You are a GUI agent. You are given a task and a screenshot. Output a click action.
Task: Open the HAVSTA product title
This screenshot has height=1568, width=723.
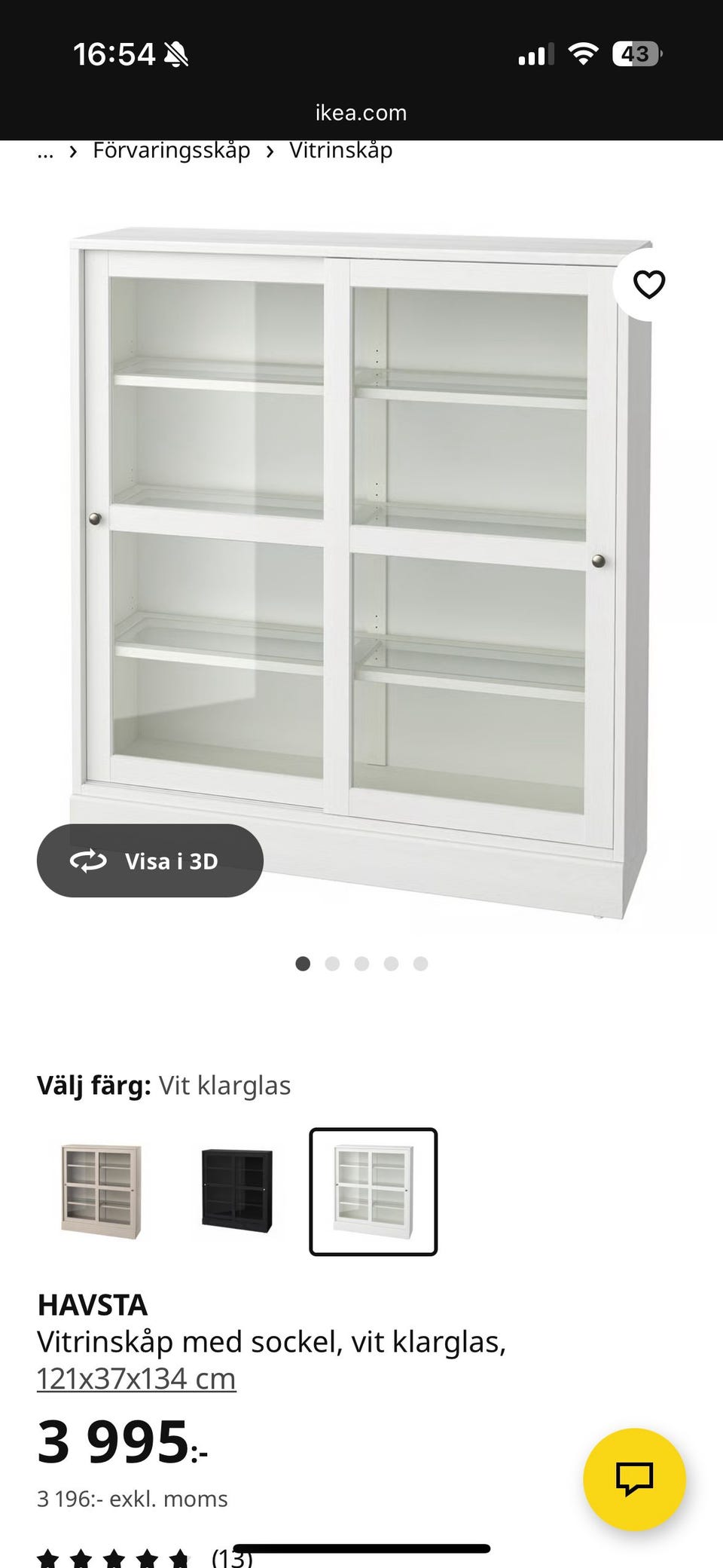click(x=93, y=1304)
